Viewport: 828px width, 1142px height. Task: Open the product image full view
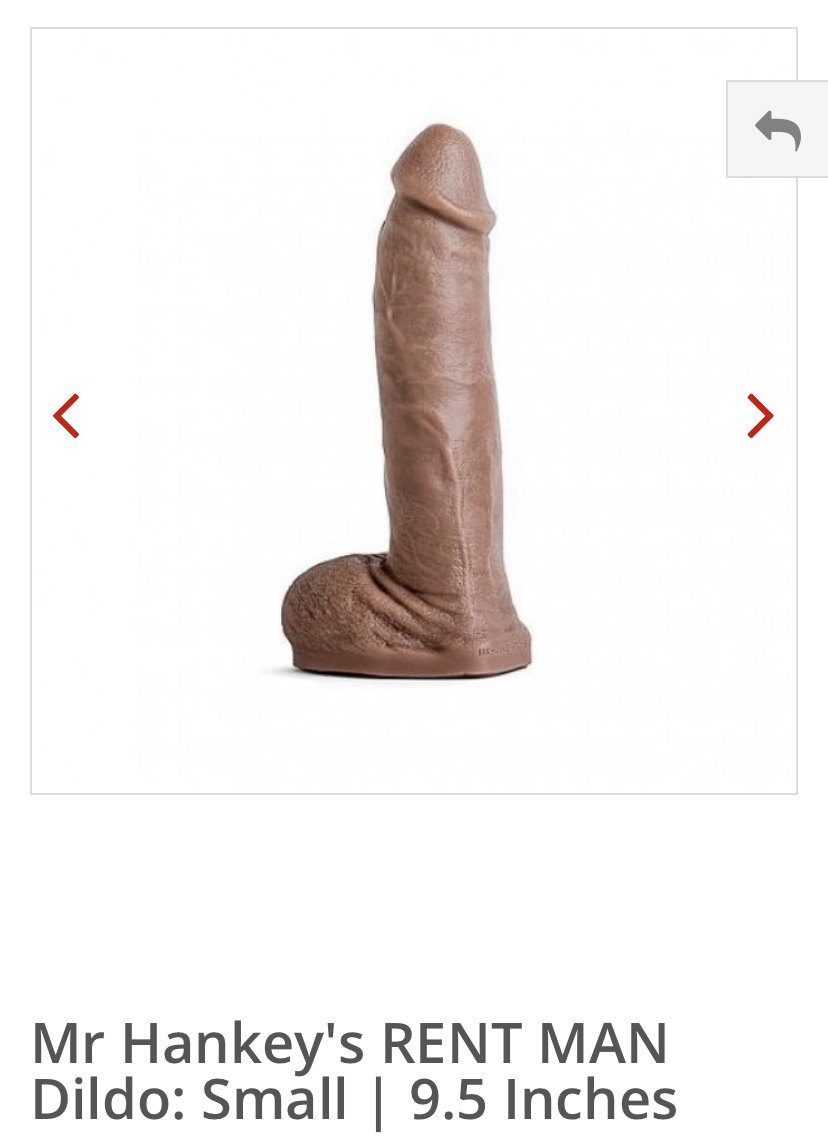click(x=413, y=410)
